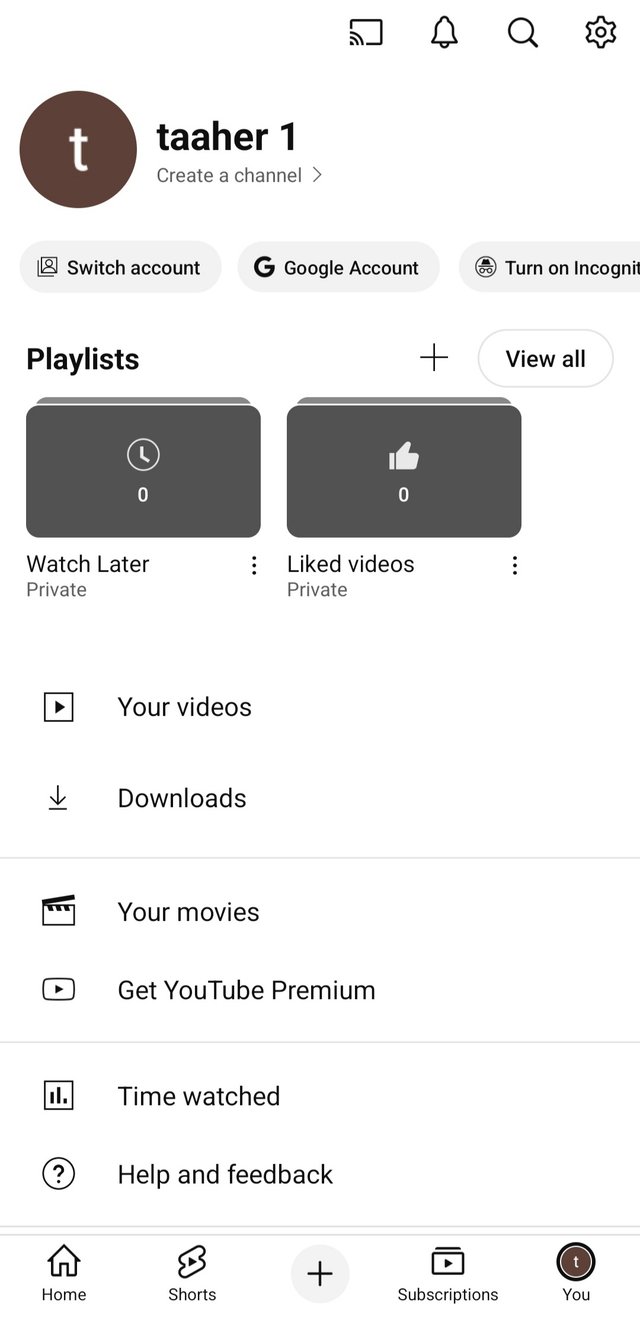
Task: Tap the Switch account chip
Action: [120, 267]
